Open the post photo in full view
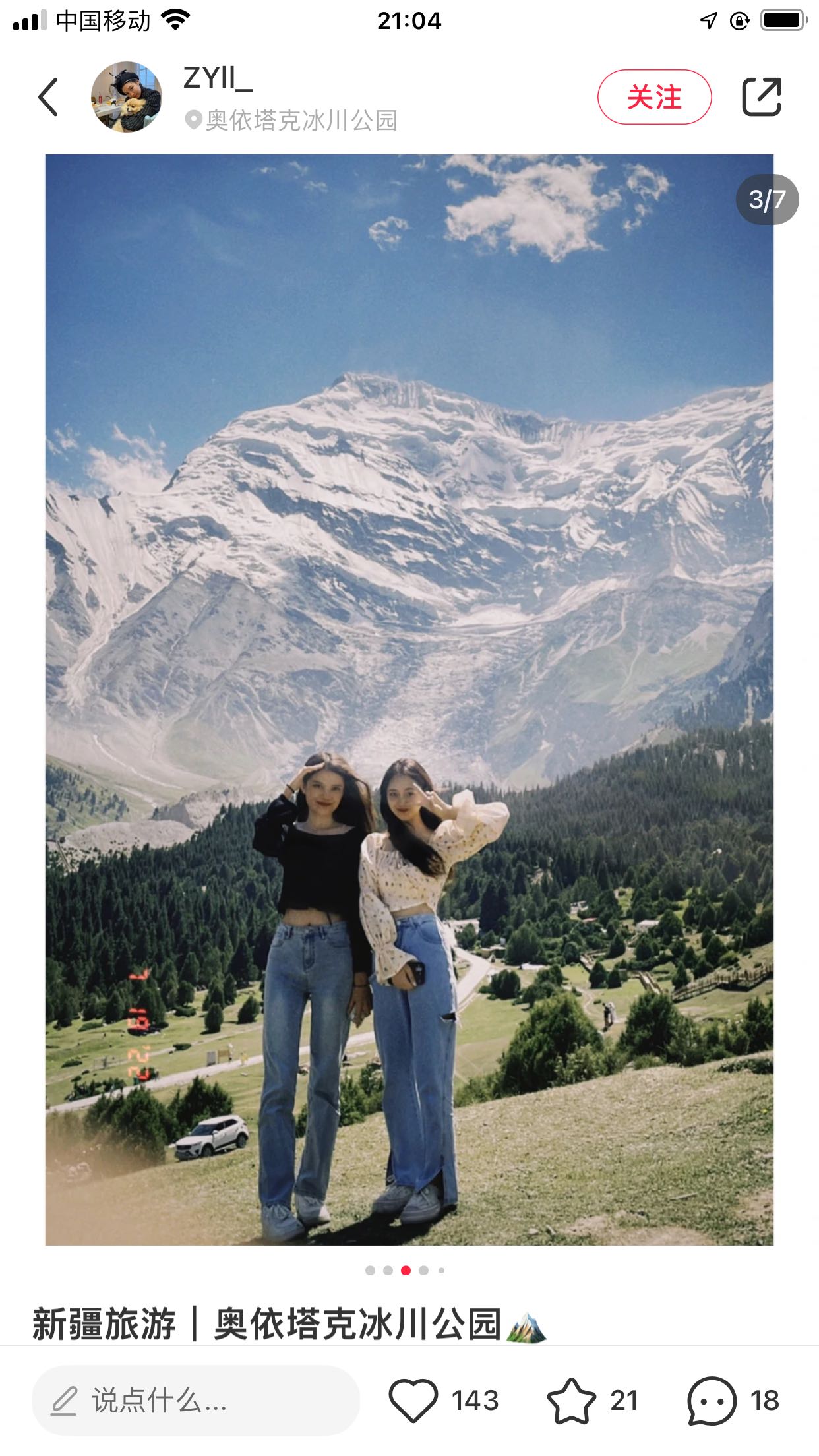This screenshot has height=1456, width=819. pyautogui.click(x=409, y=699)
